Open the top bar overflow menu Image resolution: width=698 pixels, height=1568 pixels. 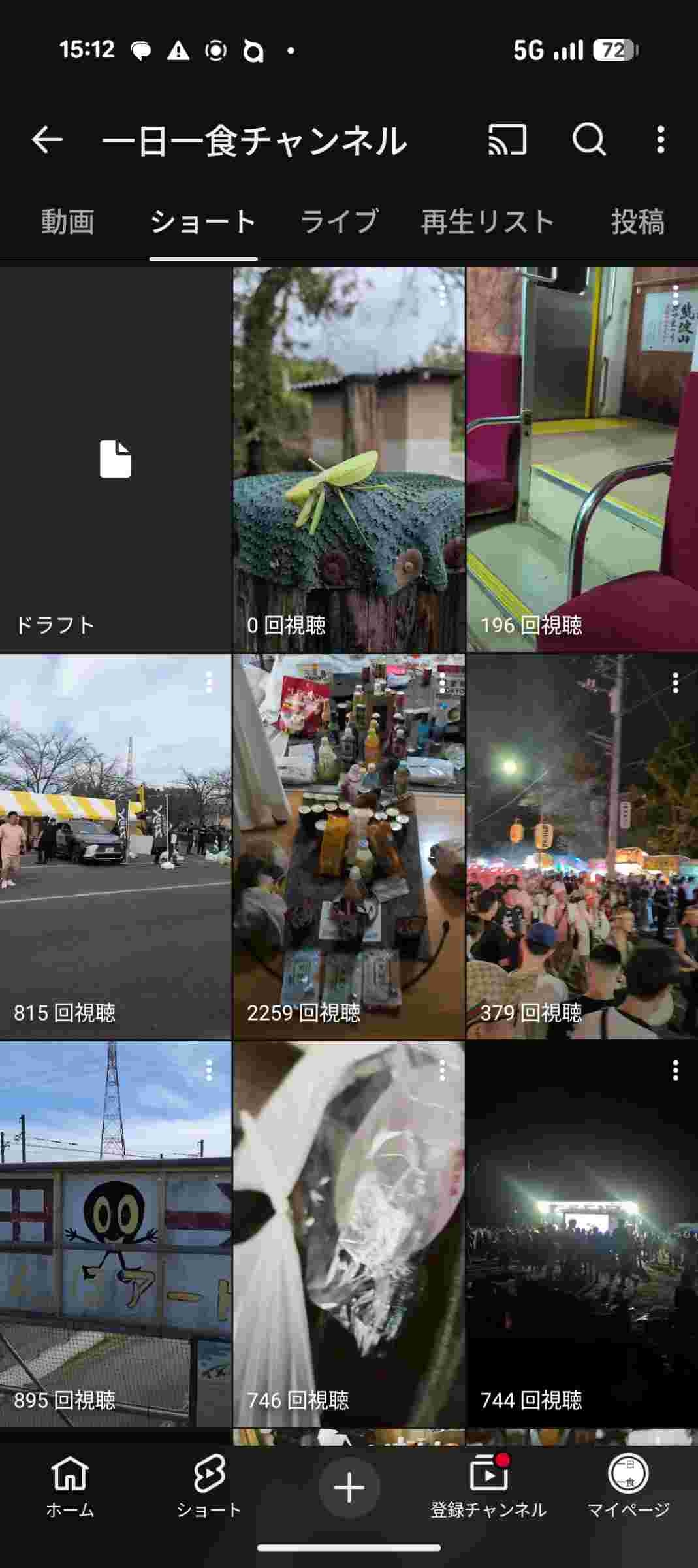661,140
